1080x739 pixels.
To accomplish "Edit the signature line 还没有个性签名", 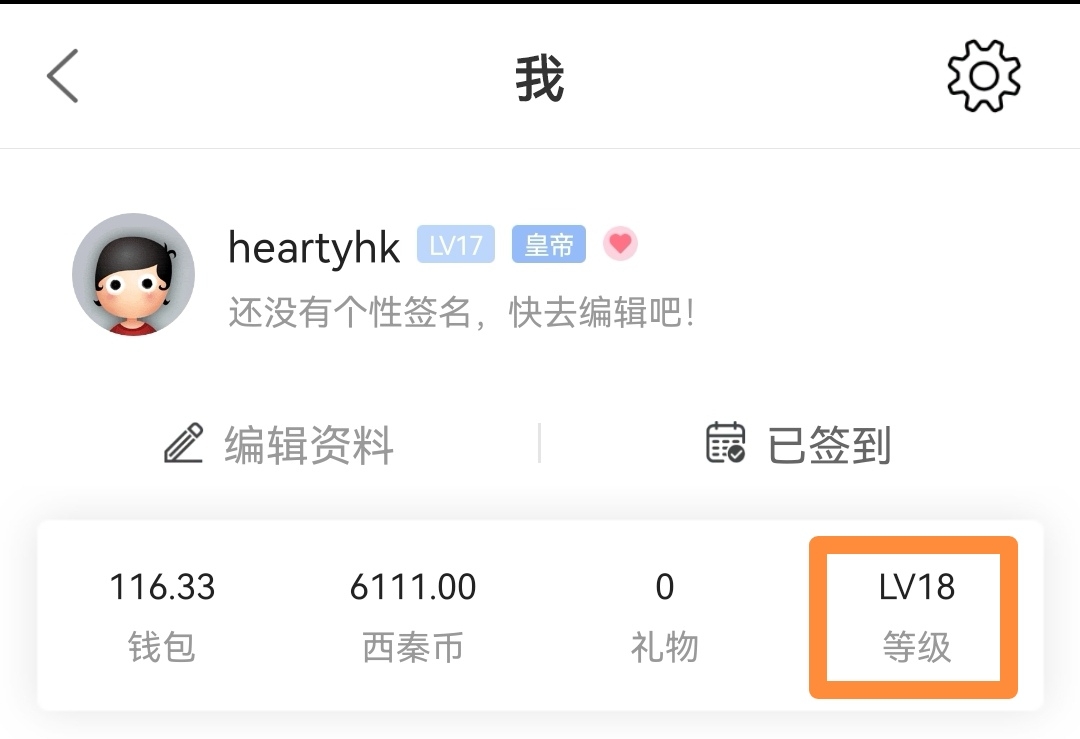I will point(461,313).
